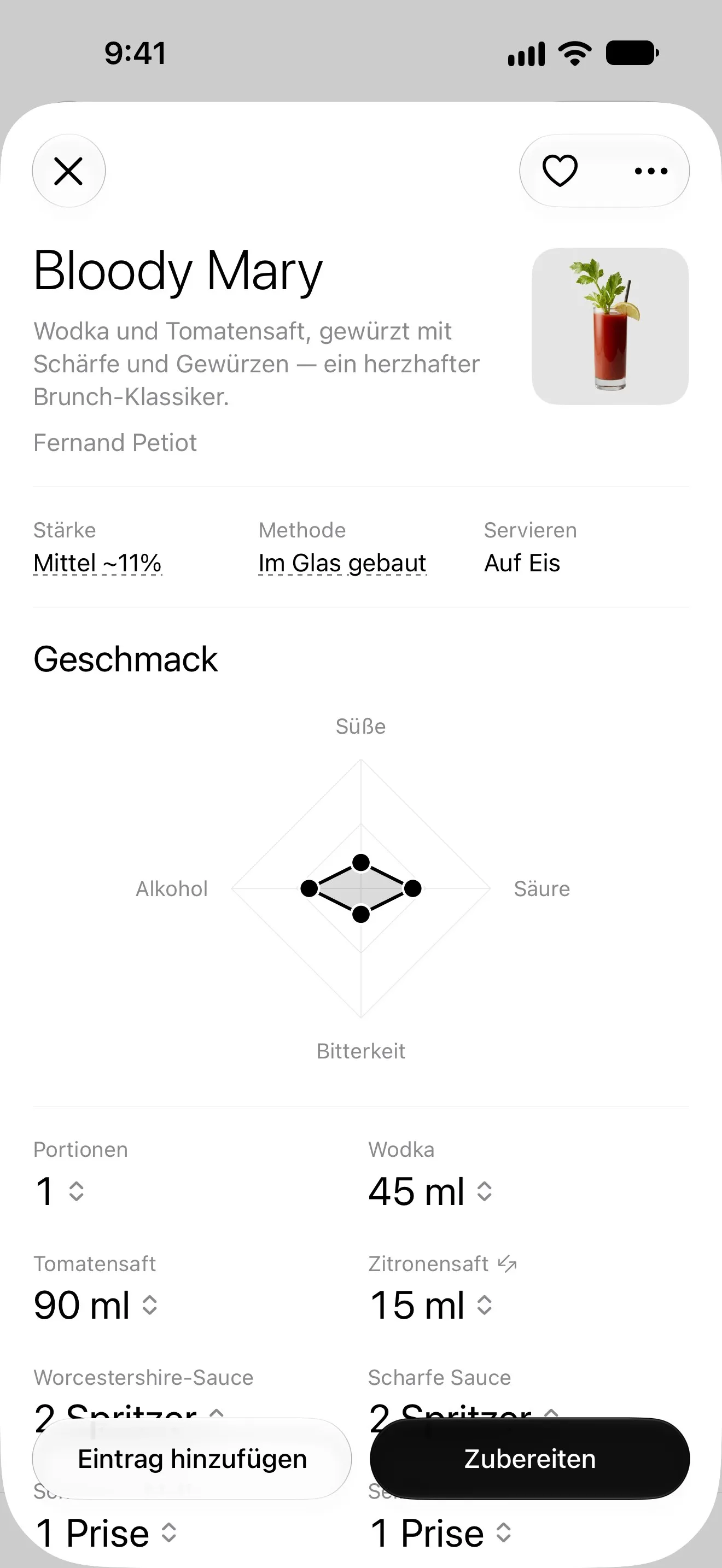Image resolution: width=722 pixels, height=1568 pixels.
Task: Swap Zitronensaft for a substitute ingredient
Action: (x=507, y=1264)
